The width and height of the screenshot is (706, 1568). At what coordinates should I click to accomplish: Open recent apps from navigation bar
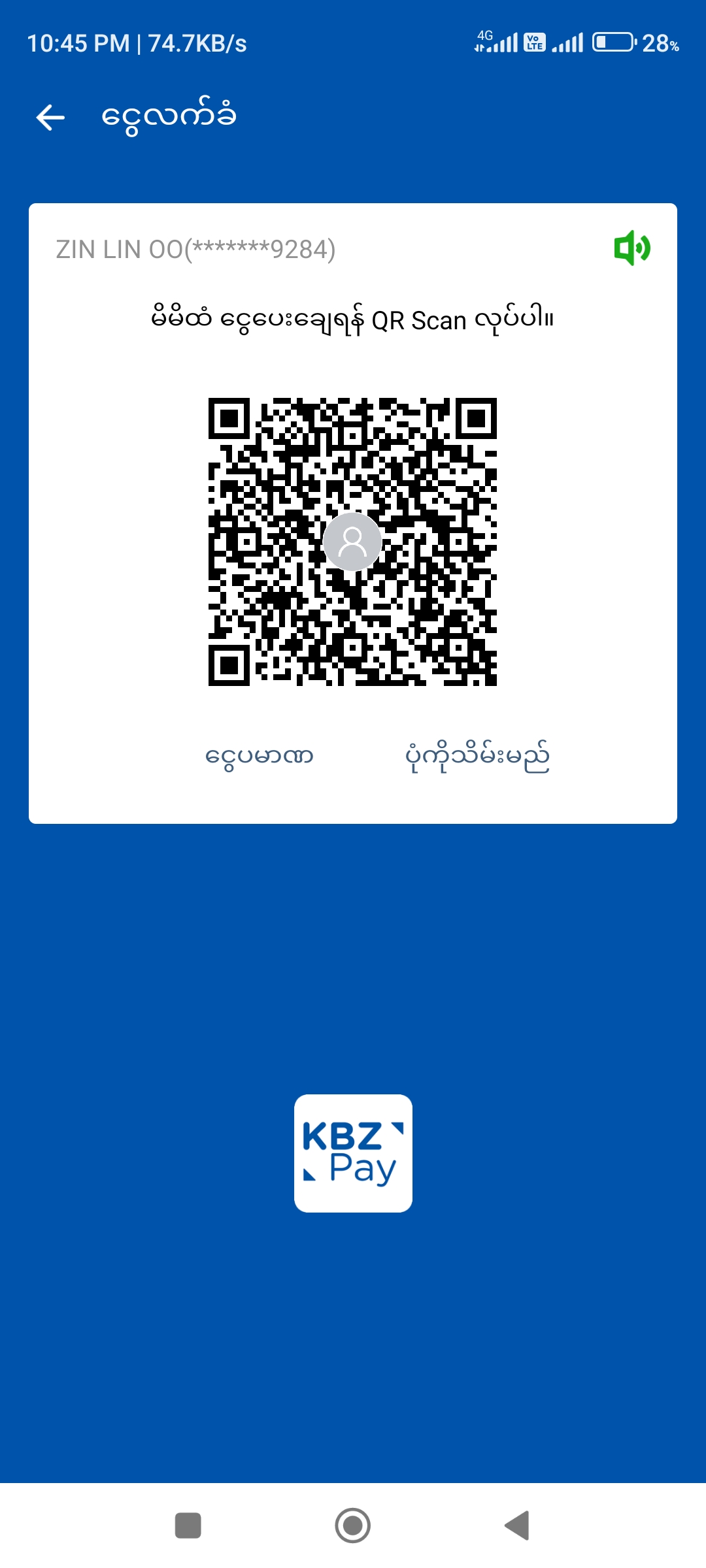coord(188,1526)
